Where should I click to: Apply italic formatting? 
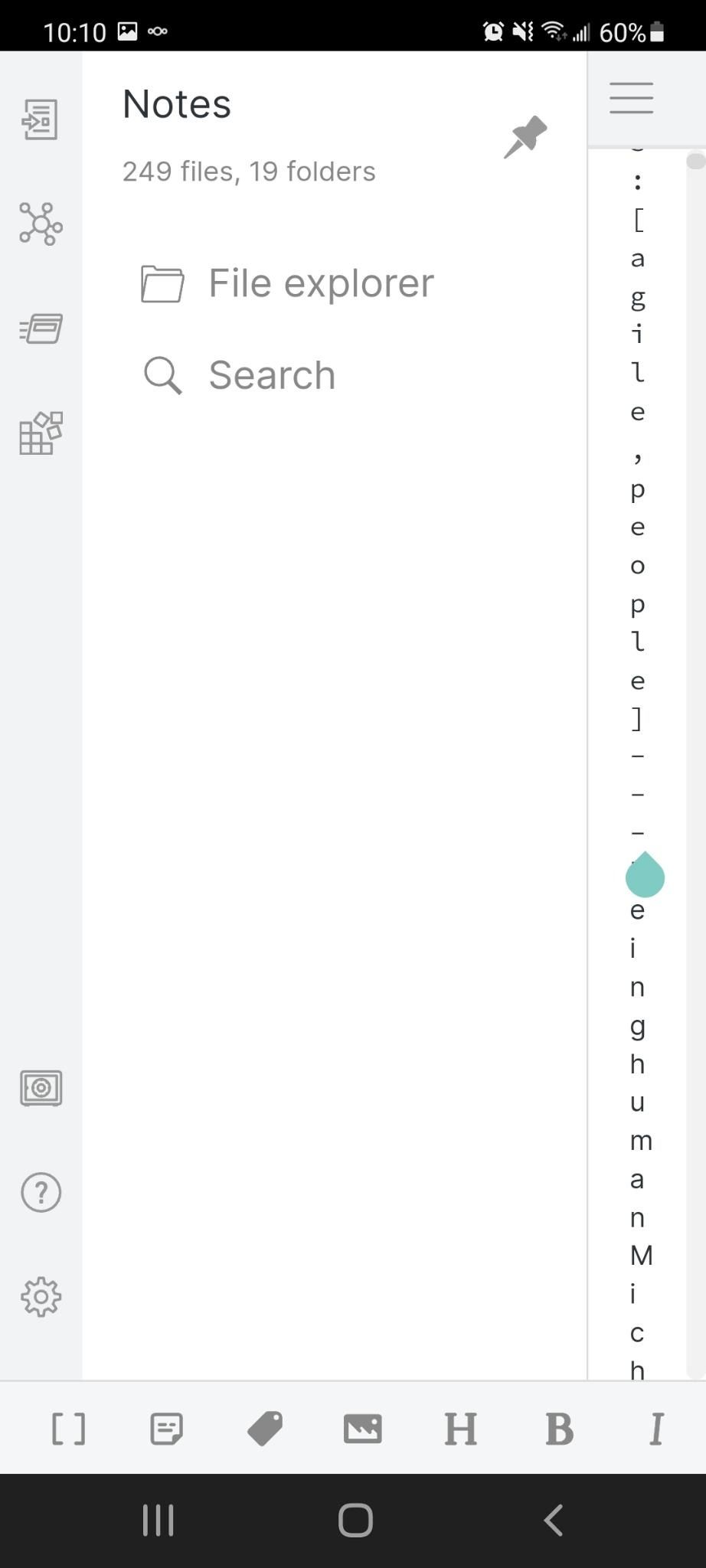pos(656,1429)
